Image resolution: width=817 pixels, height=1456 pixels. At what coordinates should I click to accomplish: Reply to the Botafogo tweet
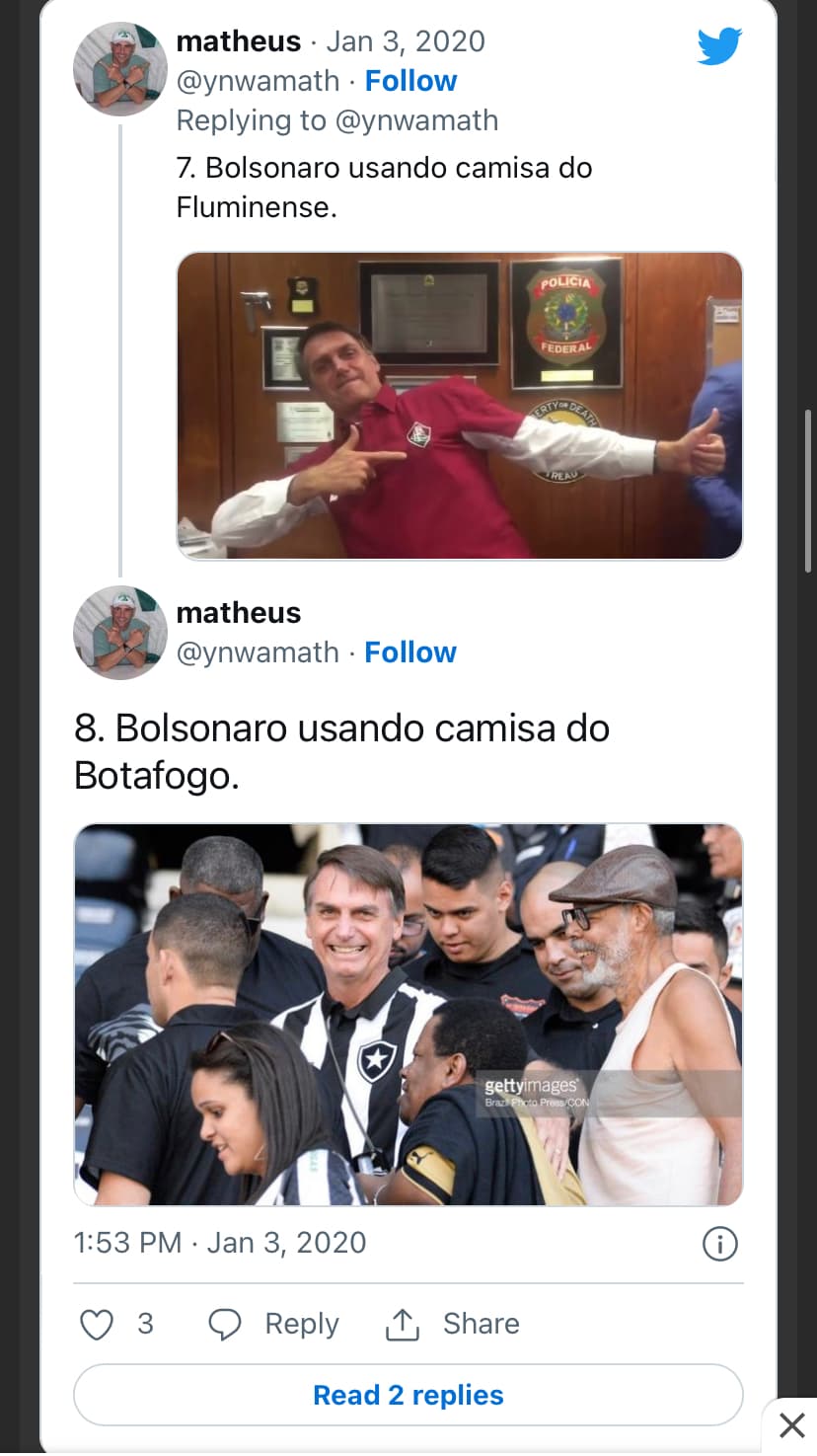[x=273, y=1324]
